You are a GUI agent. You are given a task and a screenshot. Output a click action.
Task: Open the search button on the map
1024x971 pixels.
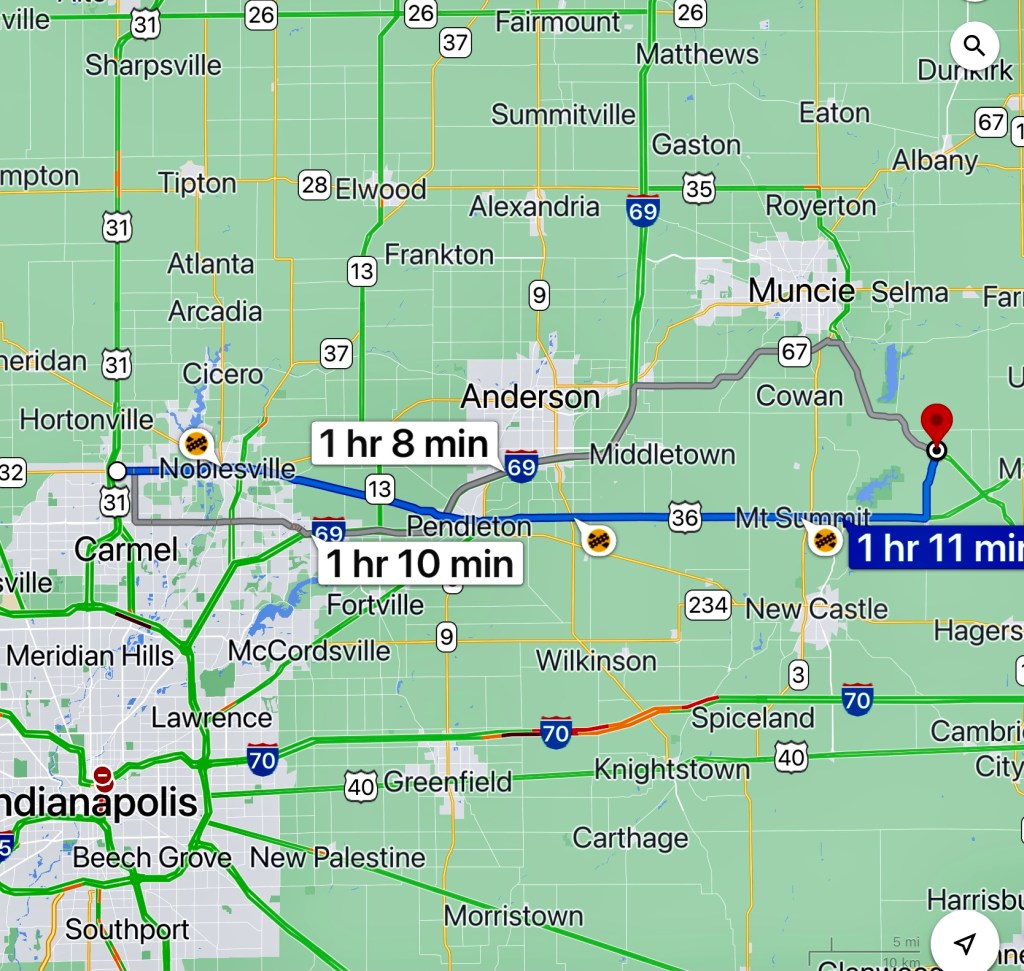click(x=975, y=45)
